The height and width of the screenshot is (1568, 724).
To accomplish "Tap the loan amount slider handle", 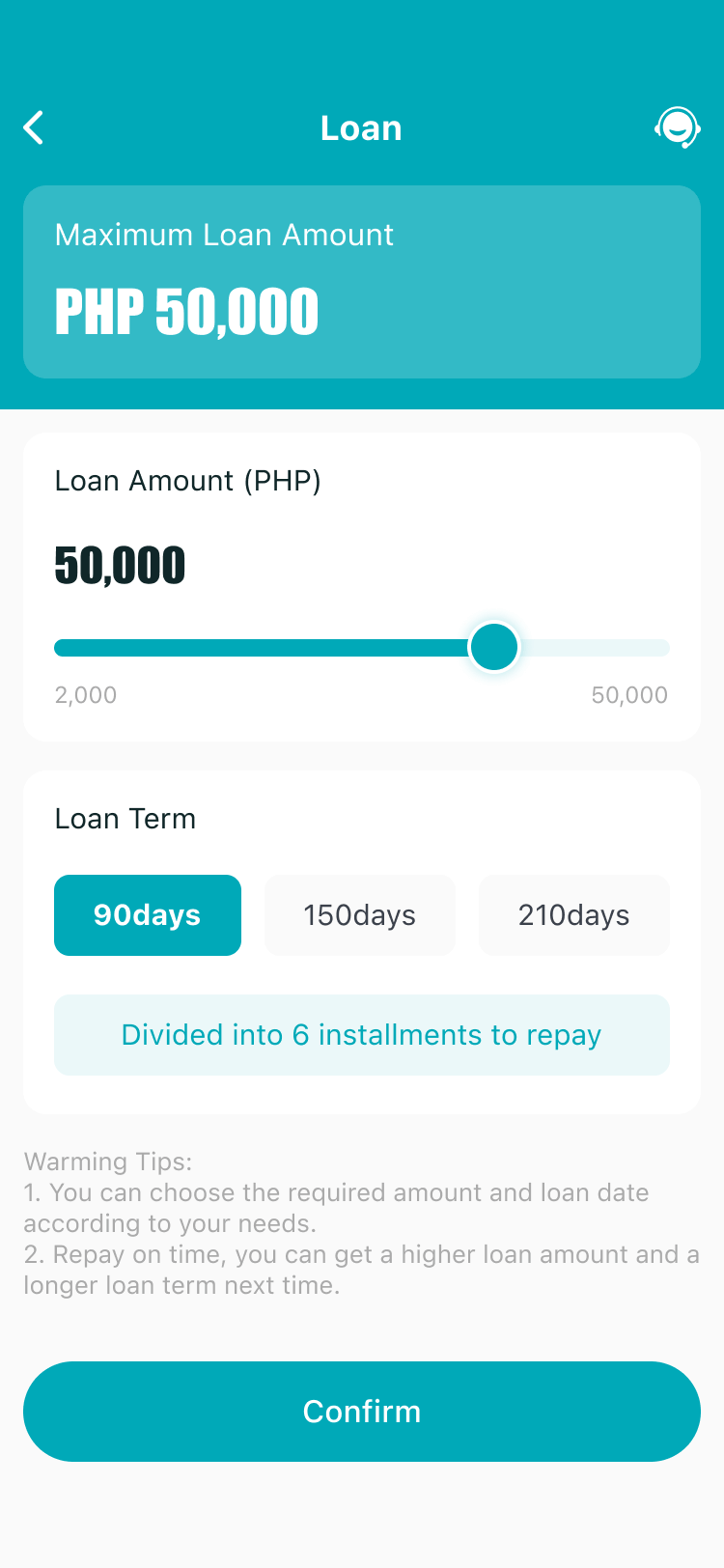I will (x=494, y=647).
